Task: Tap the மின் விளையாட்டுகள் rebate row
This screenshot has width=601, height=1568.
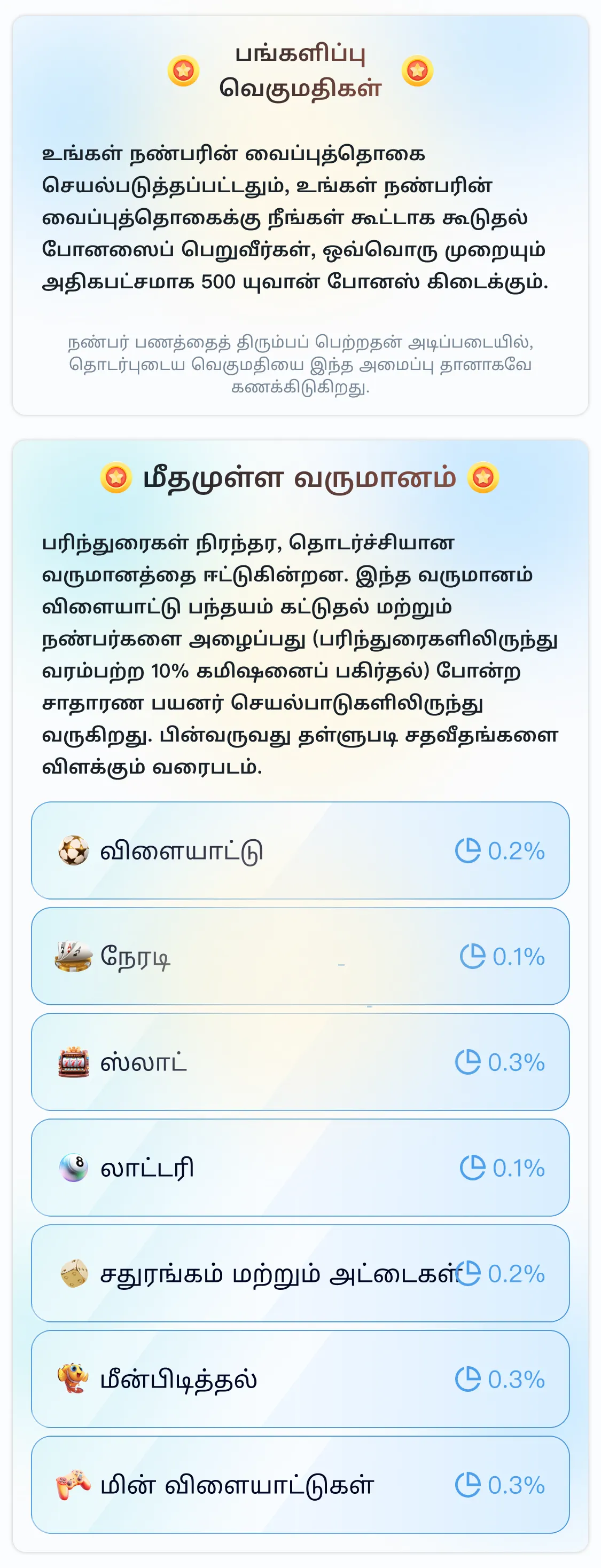Action: pyautogui.click(x=300, y=1485)
